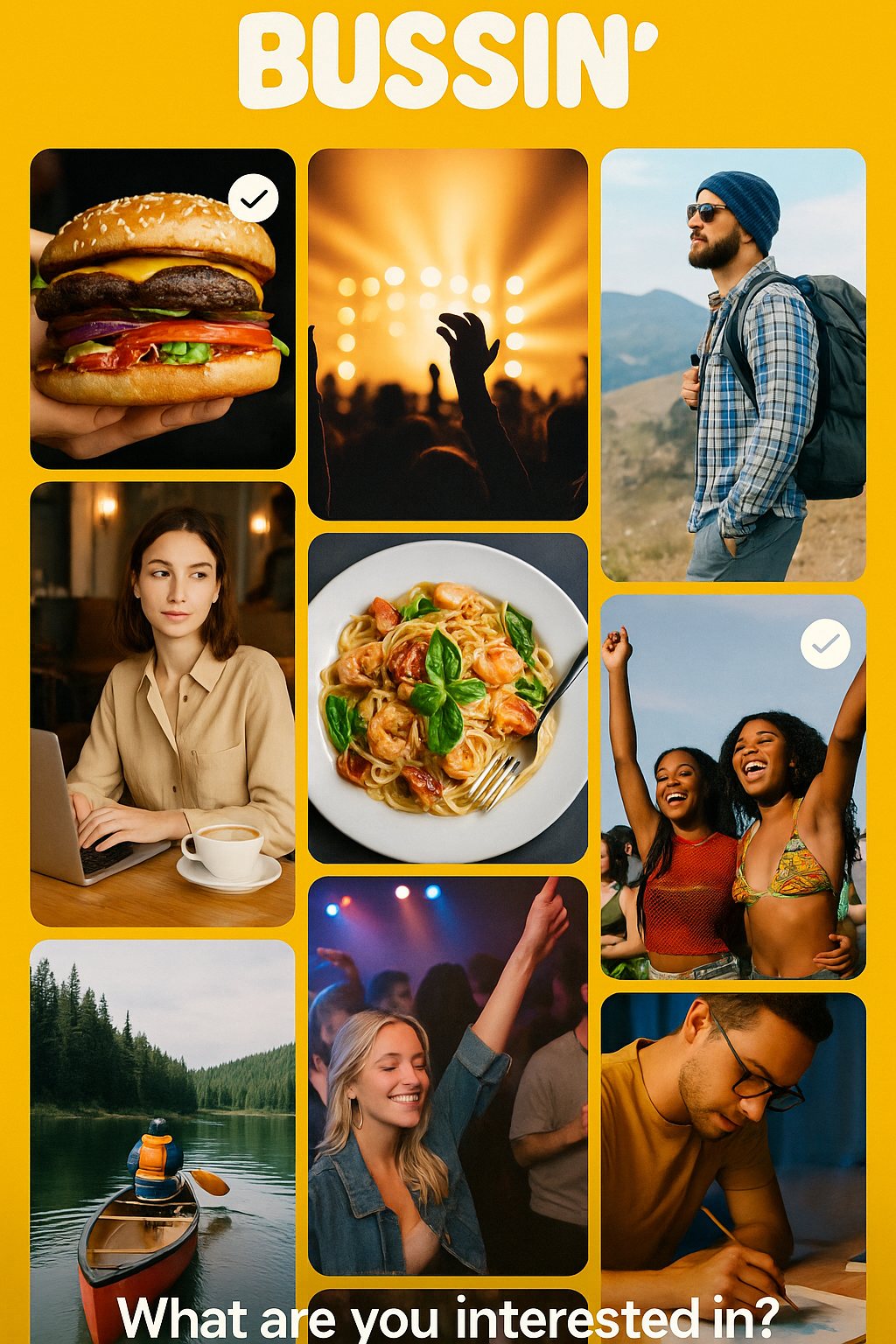
Task: Deselect the burger photo tile
Action: pos(163,308)
